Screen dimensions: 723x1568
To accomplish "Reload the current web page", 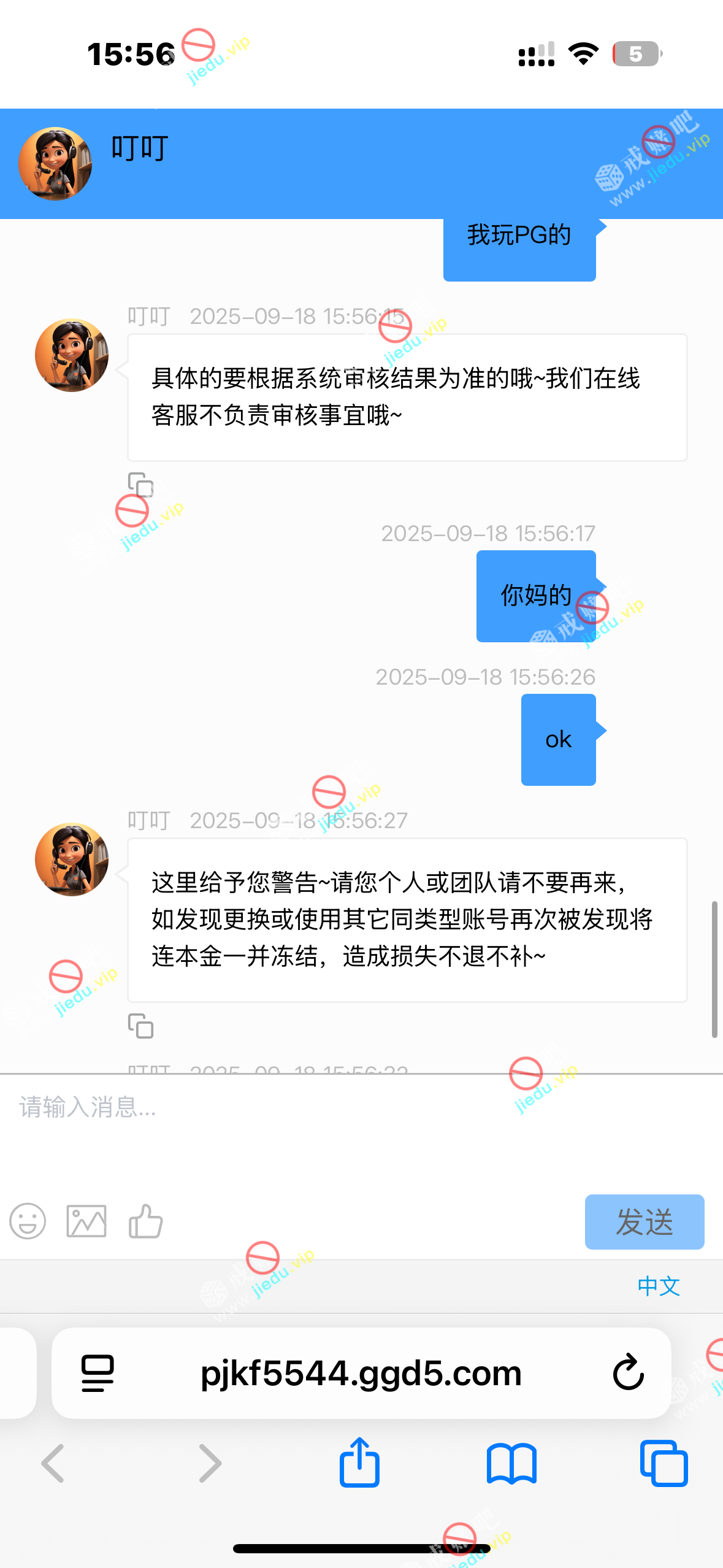I will (628, 1373).
